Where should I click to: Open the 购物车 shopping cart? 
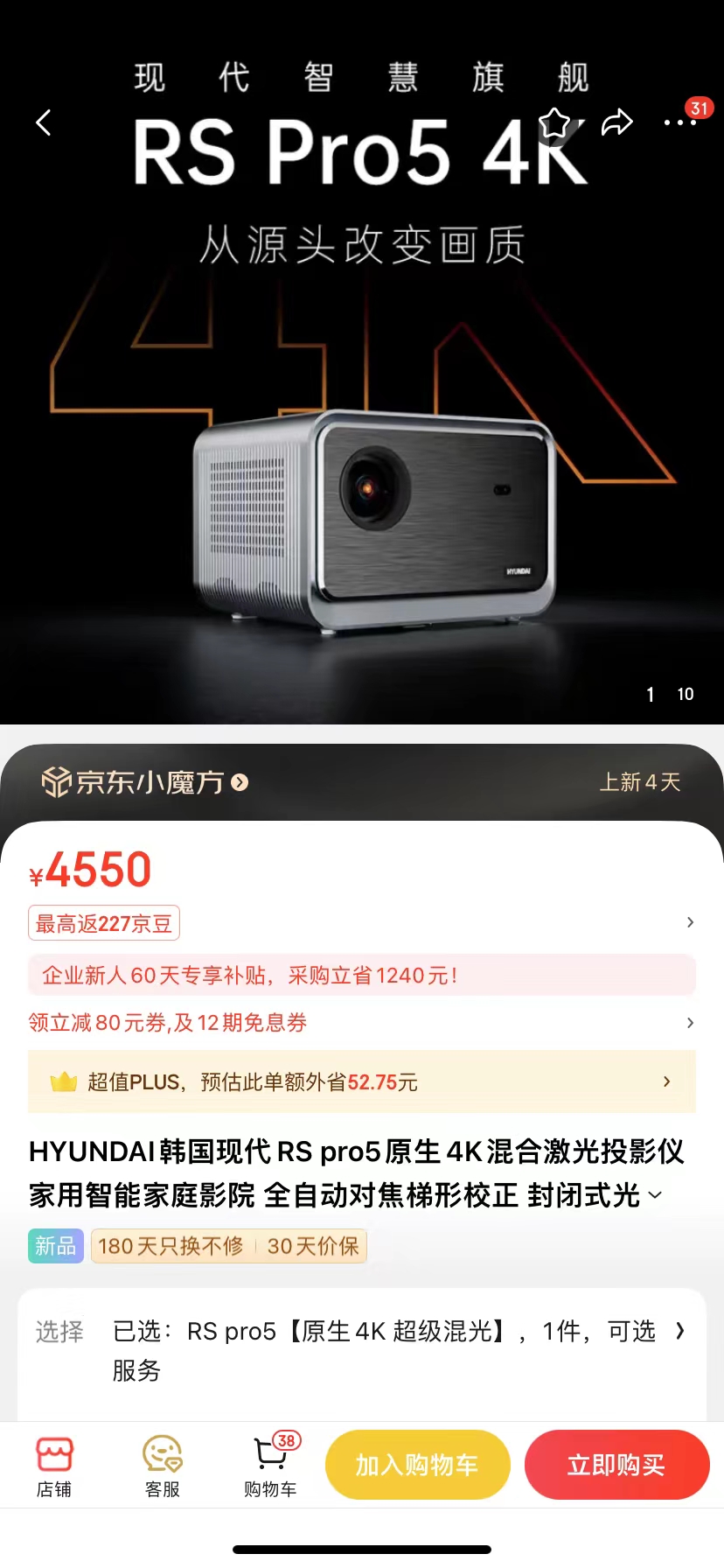(271, 1466)
